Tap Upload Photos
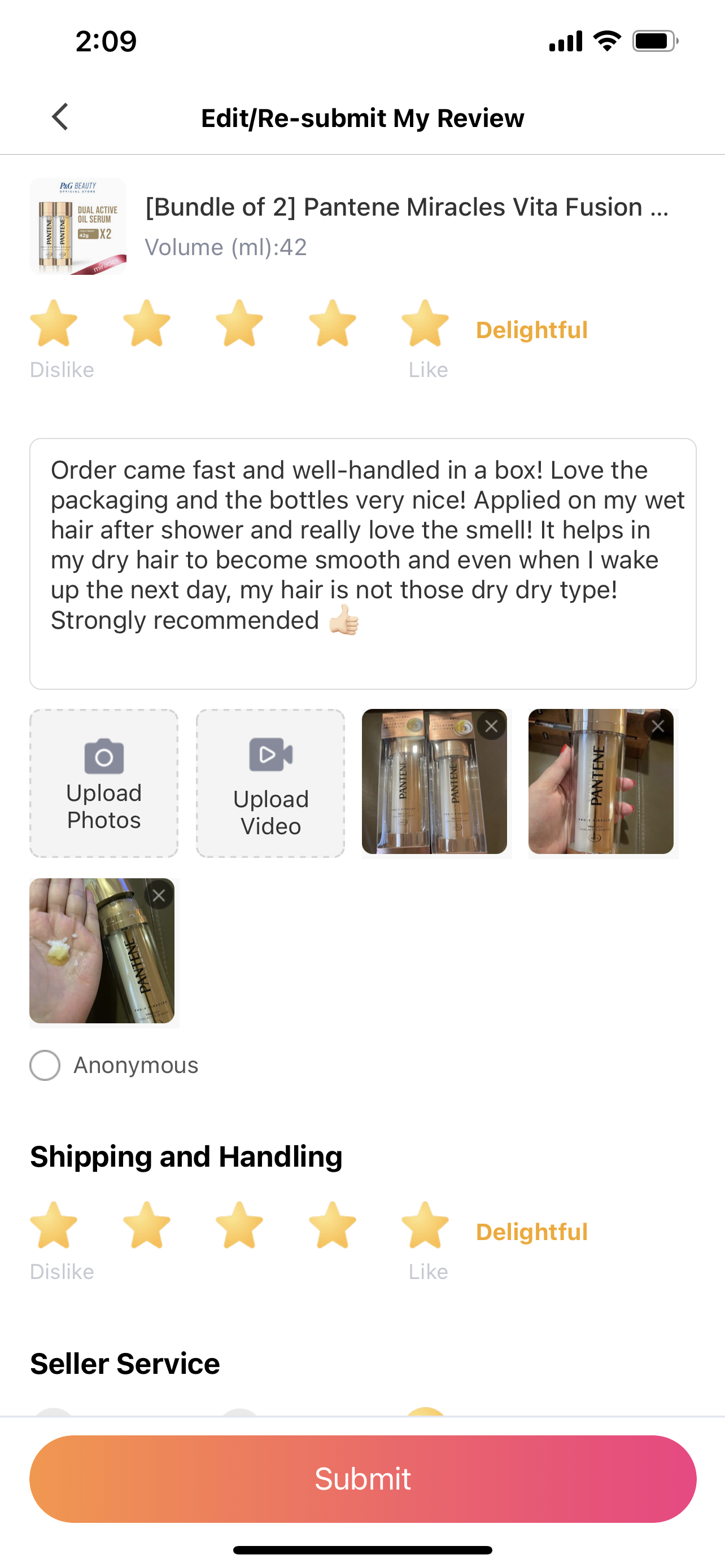Screen dimensions: 725x1568 click(104, 783)
